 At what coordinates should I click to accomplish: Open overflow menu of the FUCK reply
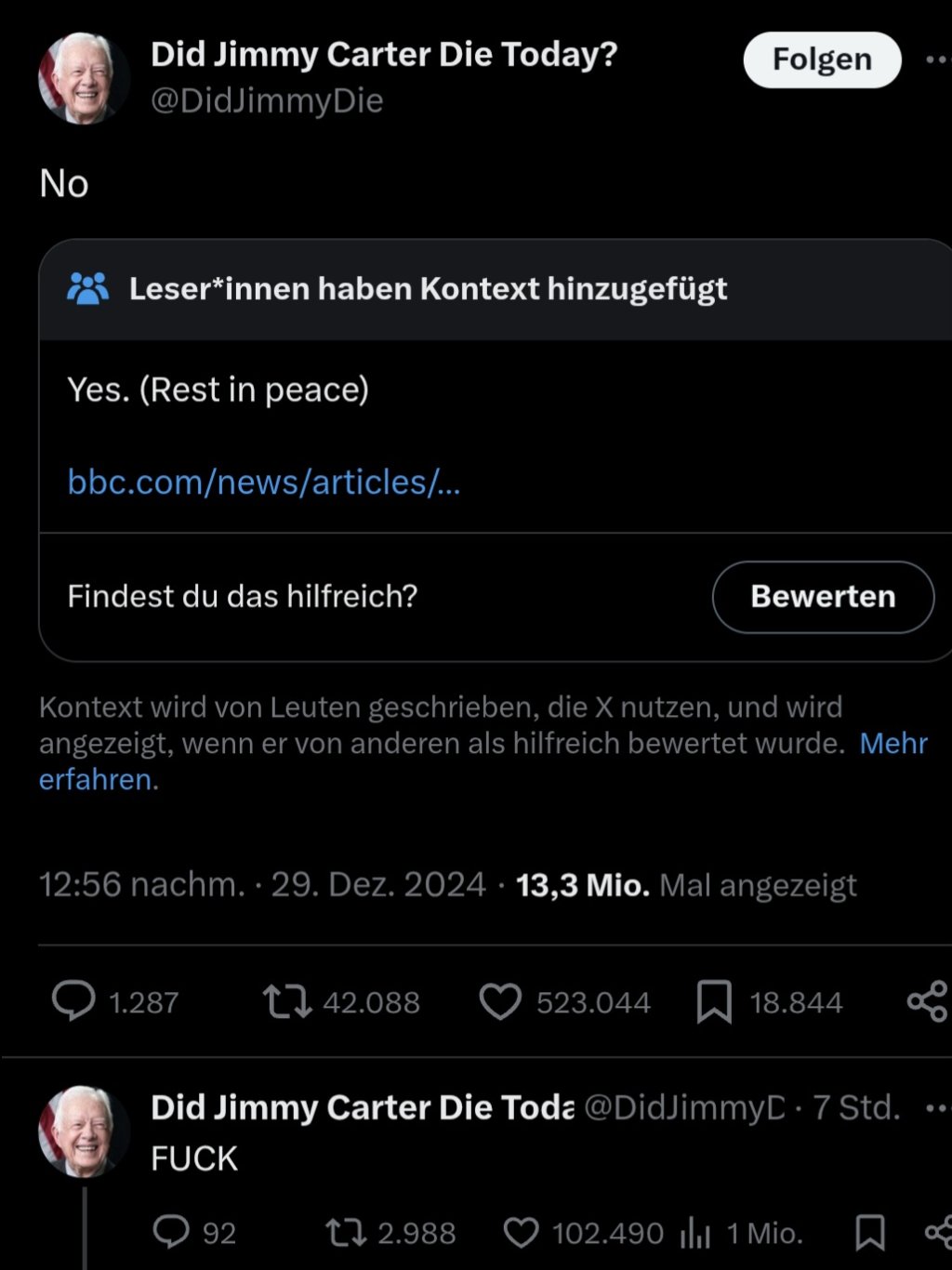[937, 1108]
